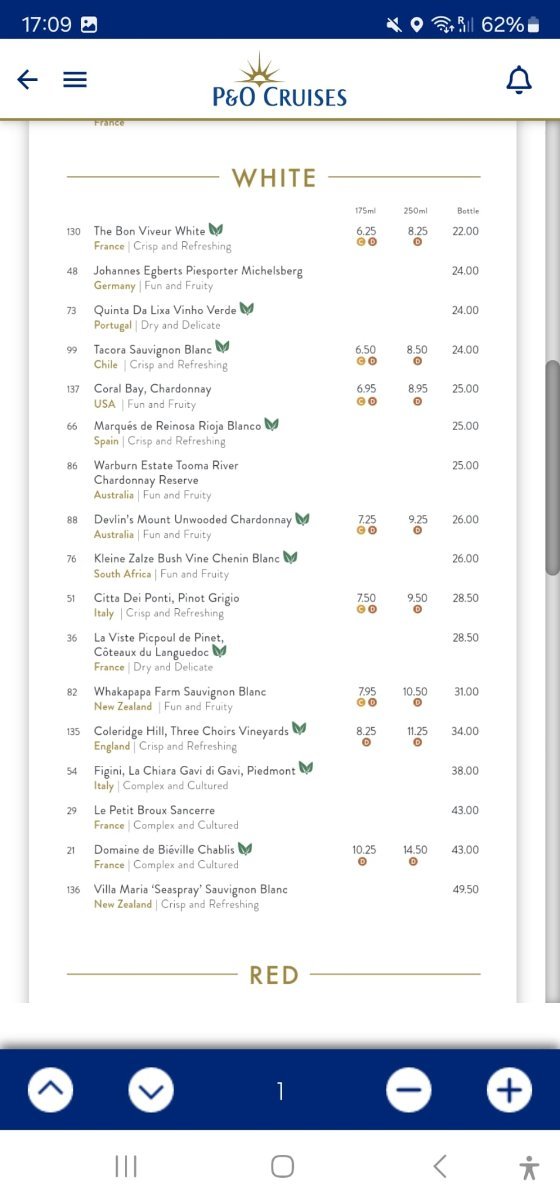
Task: Tap the P&O Cruises logo
Action: pyautogui.click(x=280, y=81)
